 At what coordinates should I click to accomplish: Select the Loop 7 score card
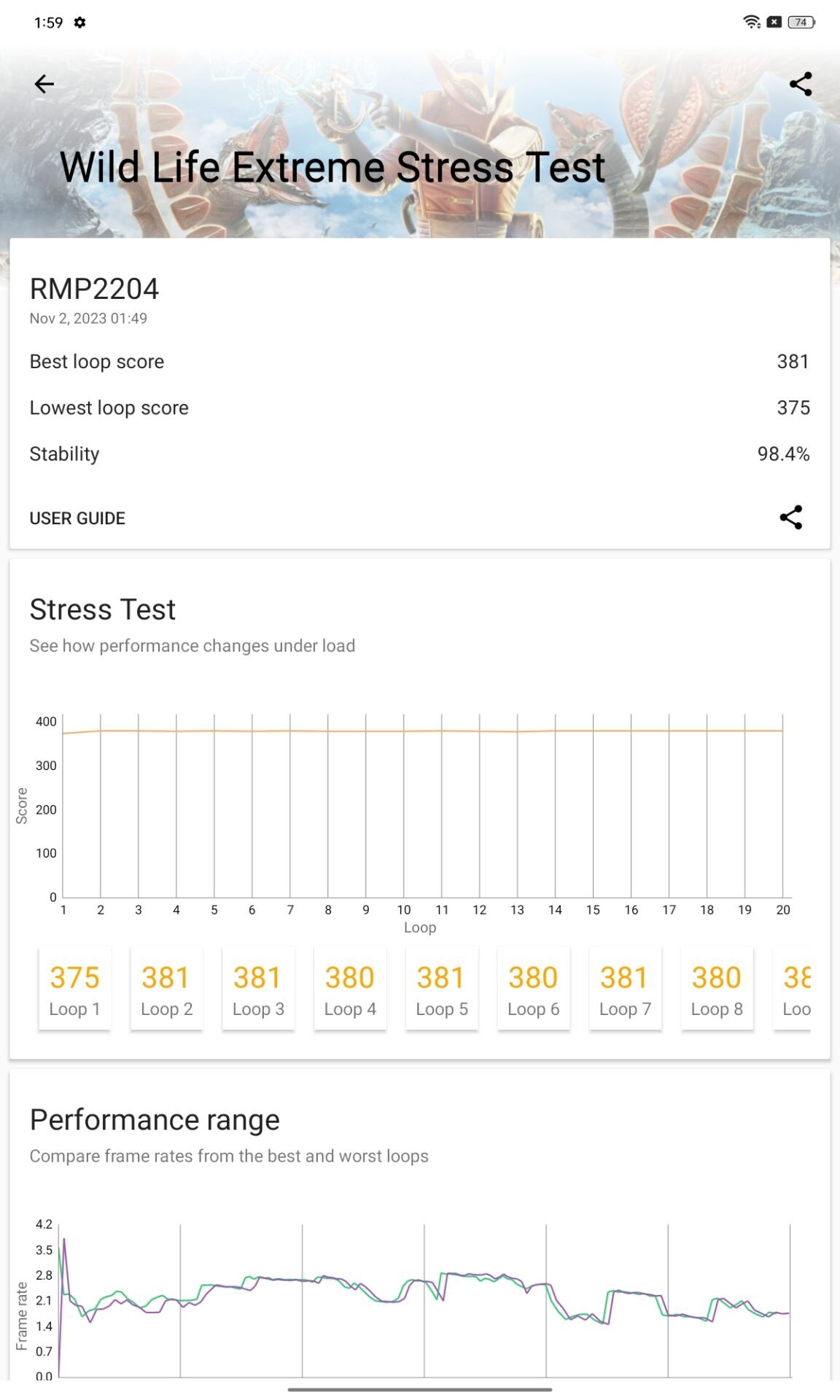tap(625, 989)
